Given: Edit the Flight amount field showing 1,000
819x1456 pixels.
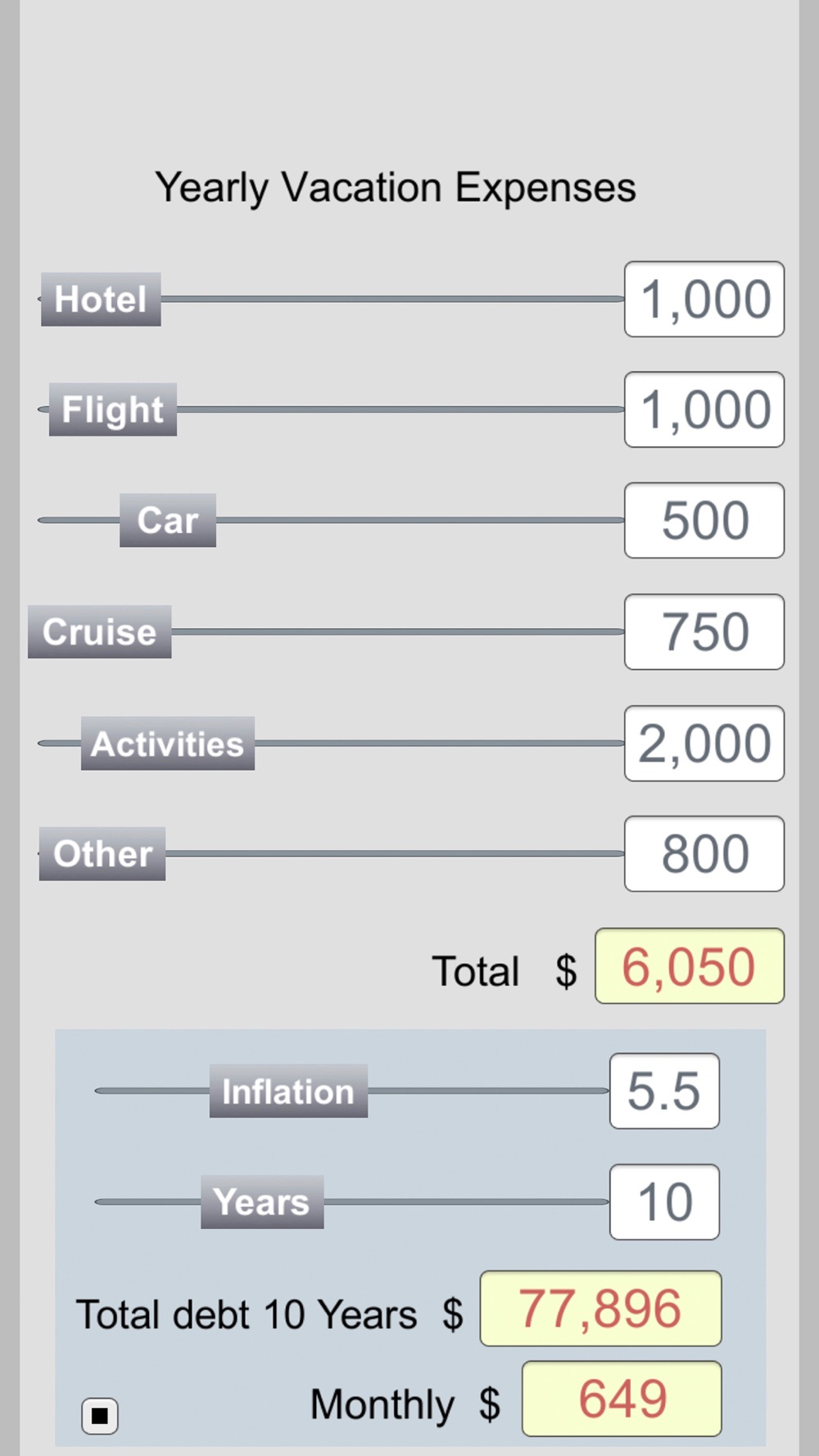Looking at the screenshot, I should tap(704, 409).
